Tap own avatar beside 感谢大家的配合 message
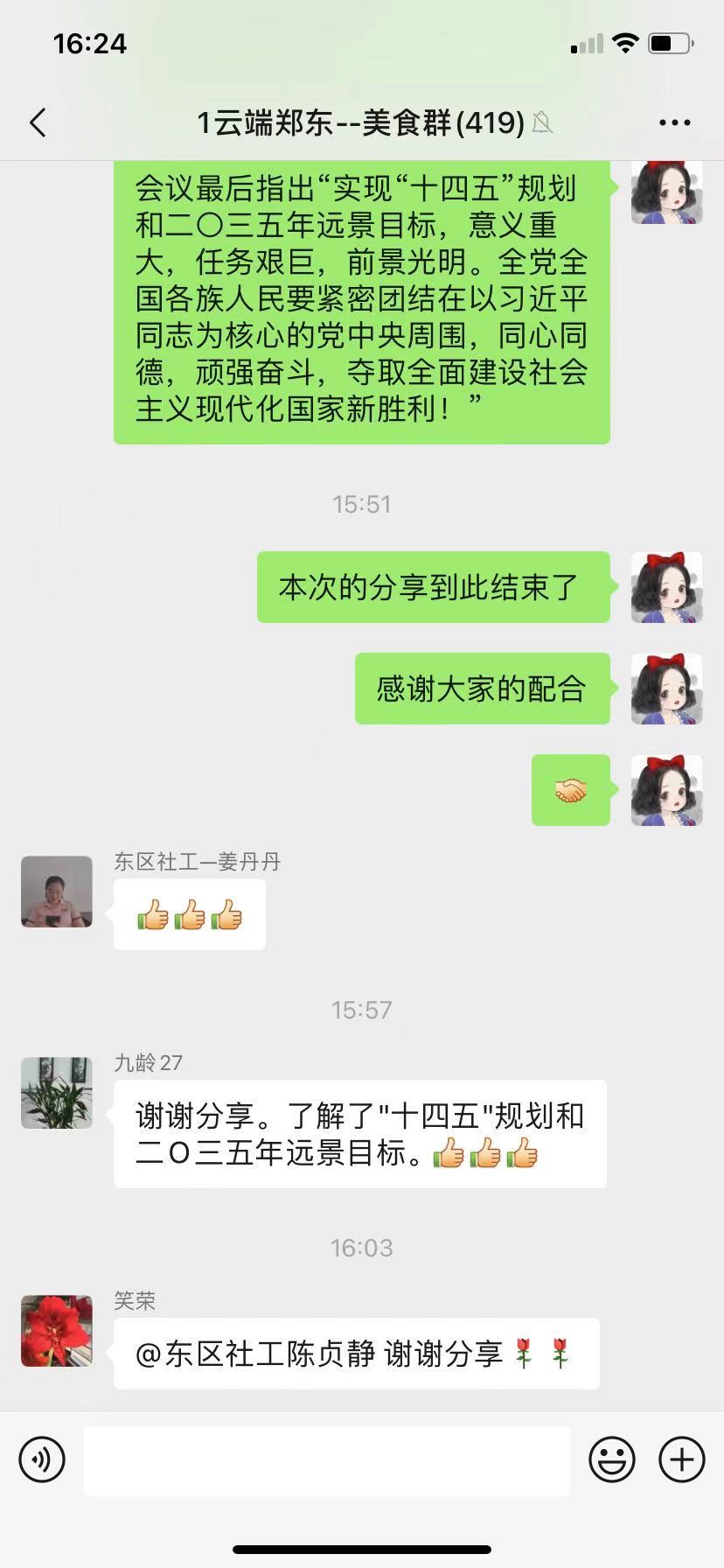 click(x=667, y=689)
